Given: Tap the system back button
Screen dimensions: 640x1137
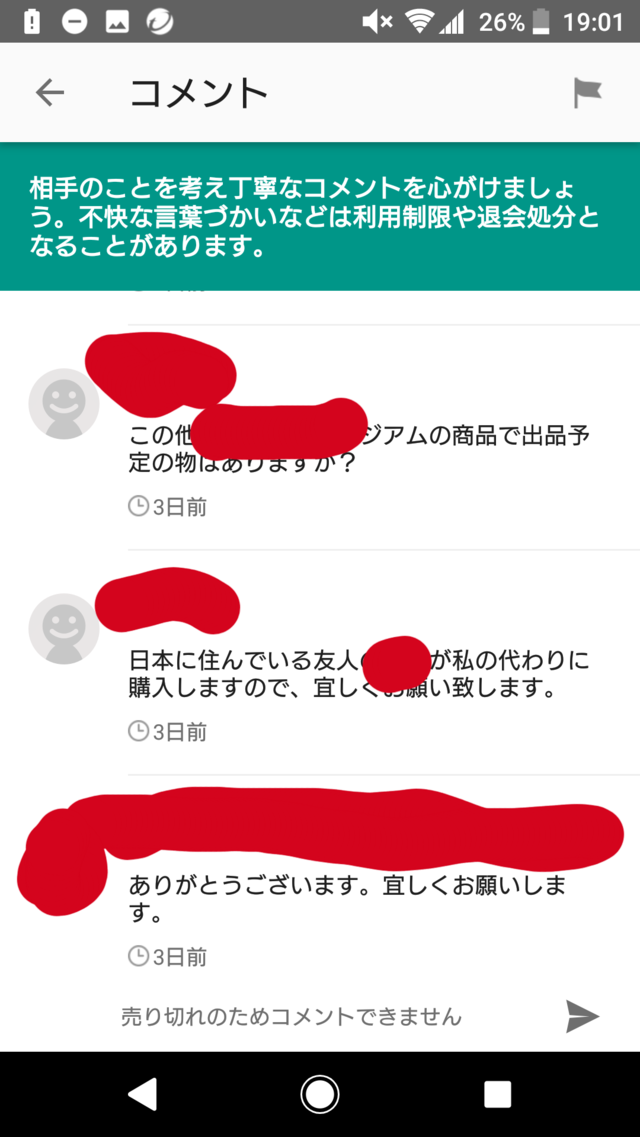Looking at the screenshot, I should point(142,1093).
